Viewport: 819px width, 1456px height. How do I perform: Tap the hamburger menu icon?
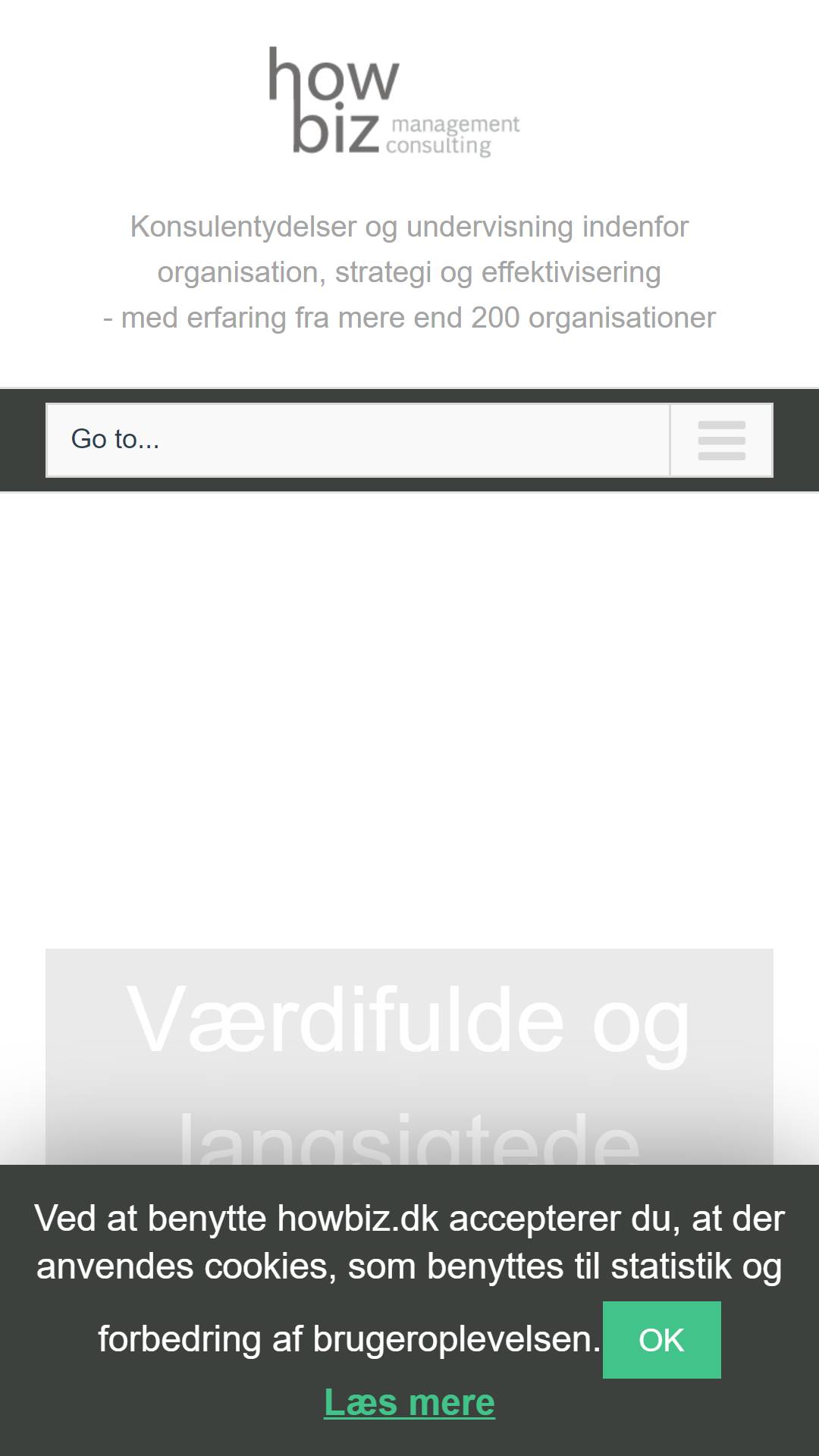(x=721, y=440)
